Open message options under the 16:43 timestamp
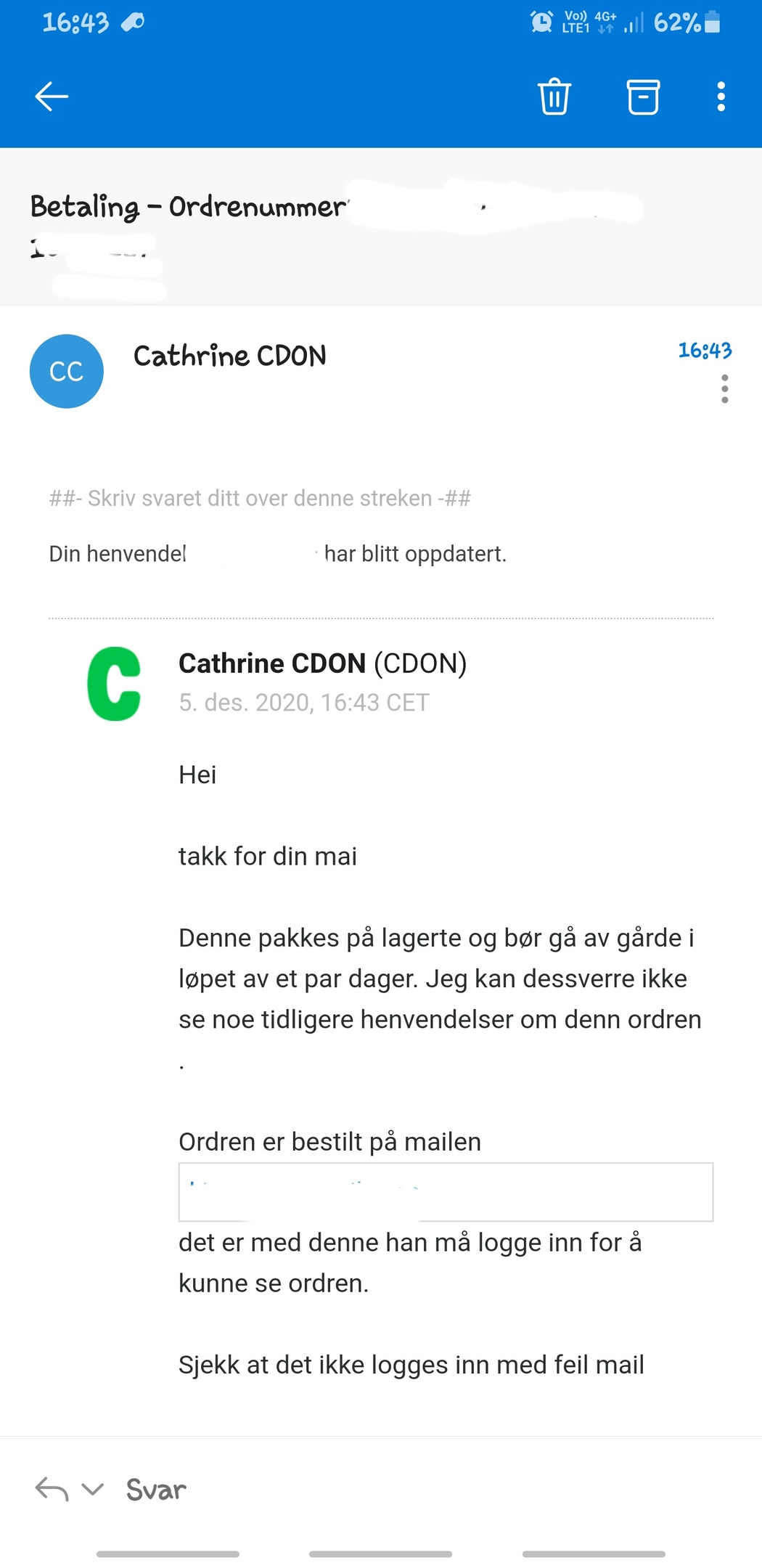This screenshot has width=762, height=1568. click(x=724, y=389)
